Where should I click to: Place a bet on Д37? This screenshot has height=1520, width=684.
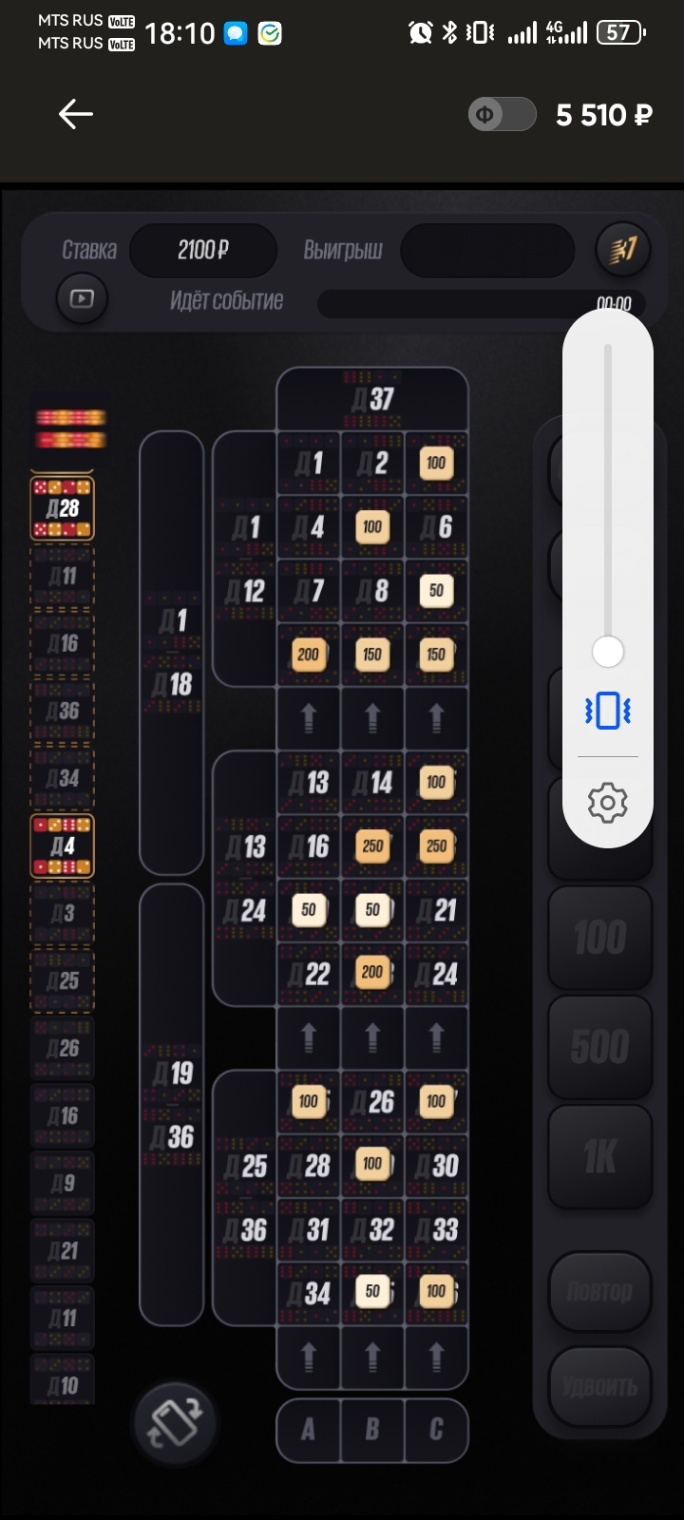pyautogui.click(x=372, y=400)
